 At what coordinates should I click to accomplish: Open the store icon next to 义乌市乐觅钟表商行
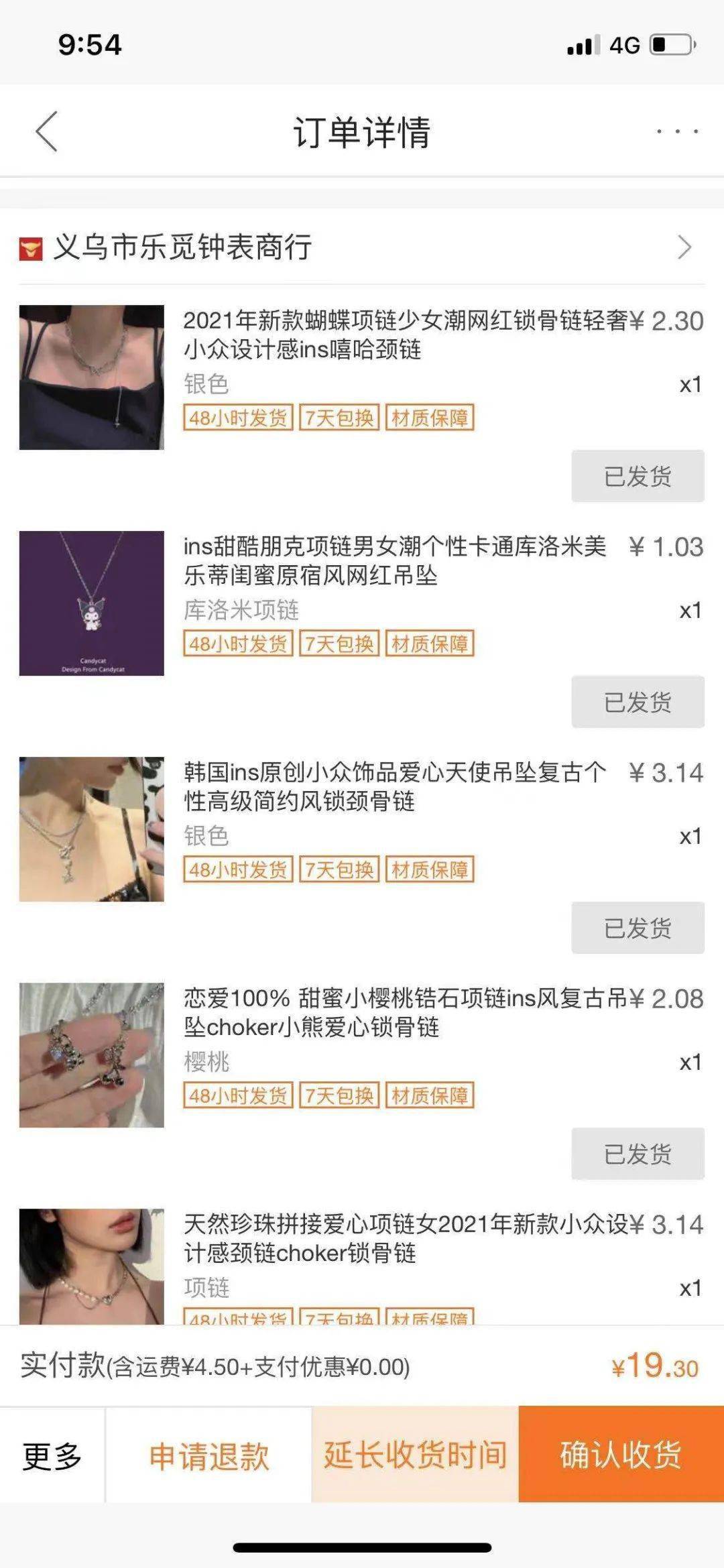(x=28, y=246)
